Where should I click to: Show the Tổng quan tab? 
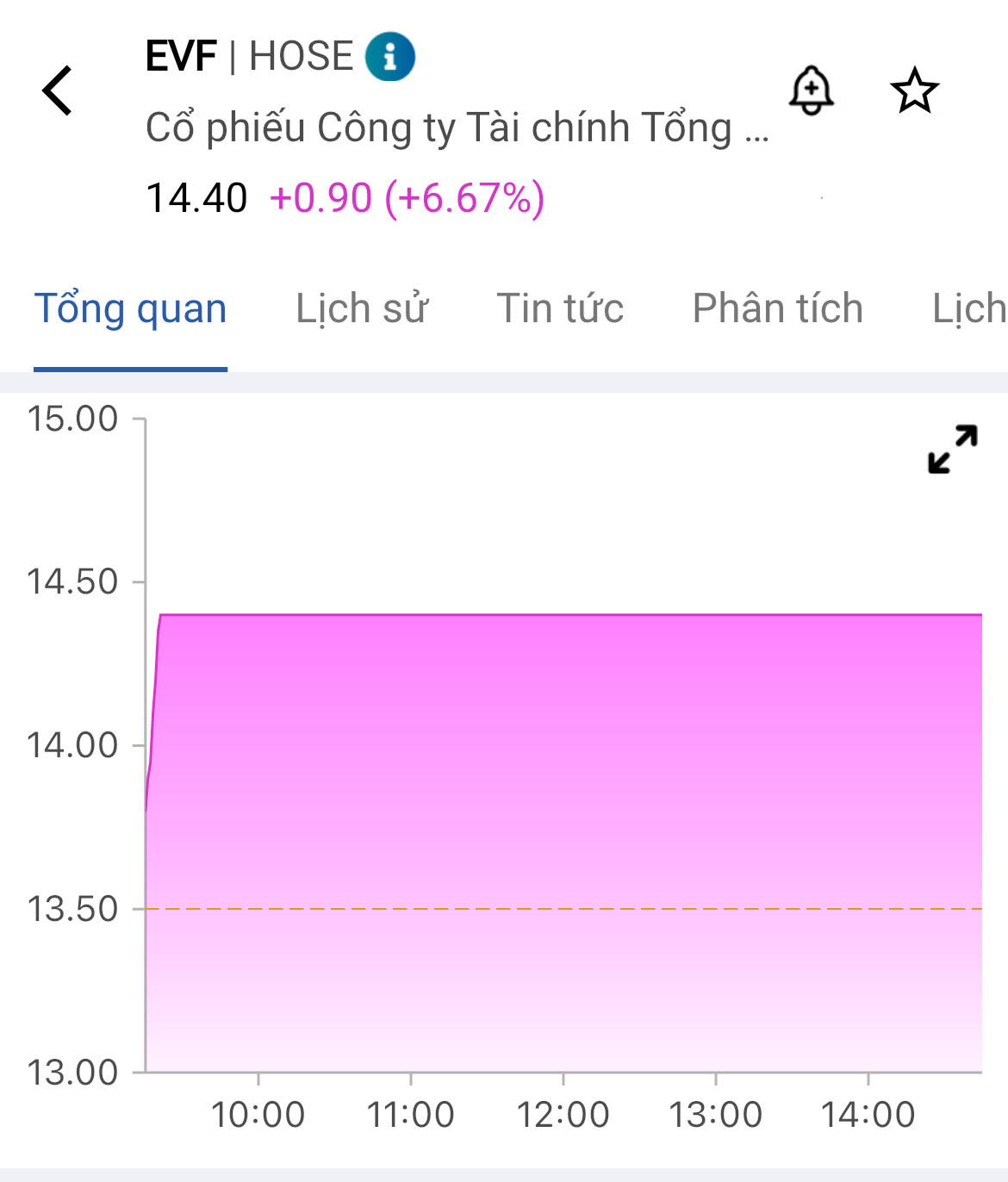[x=130, y=308]
